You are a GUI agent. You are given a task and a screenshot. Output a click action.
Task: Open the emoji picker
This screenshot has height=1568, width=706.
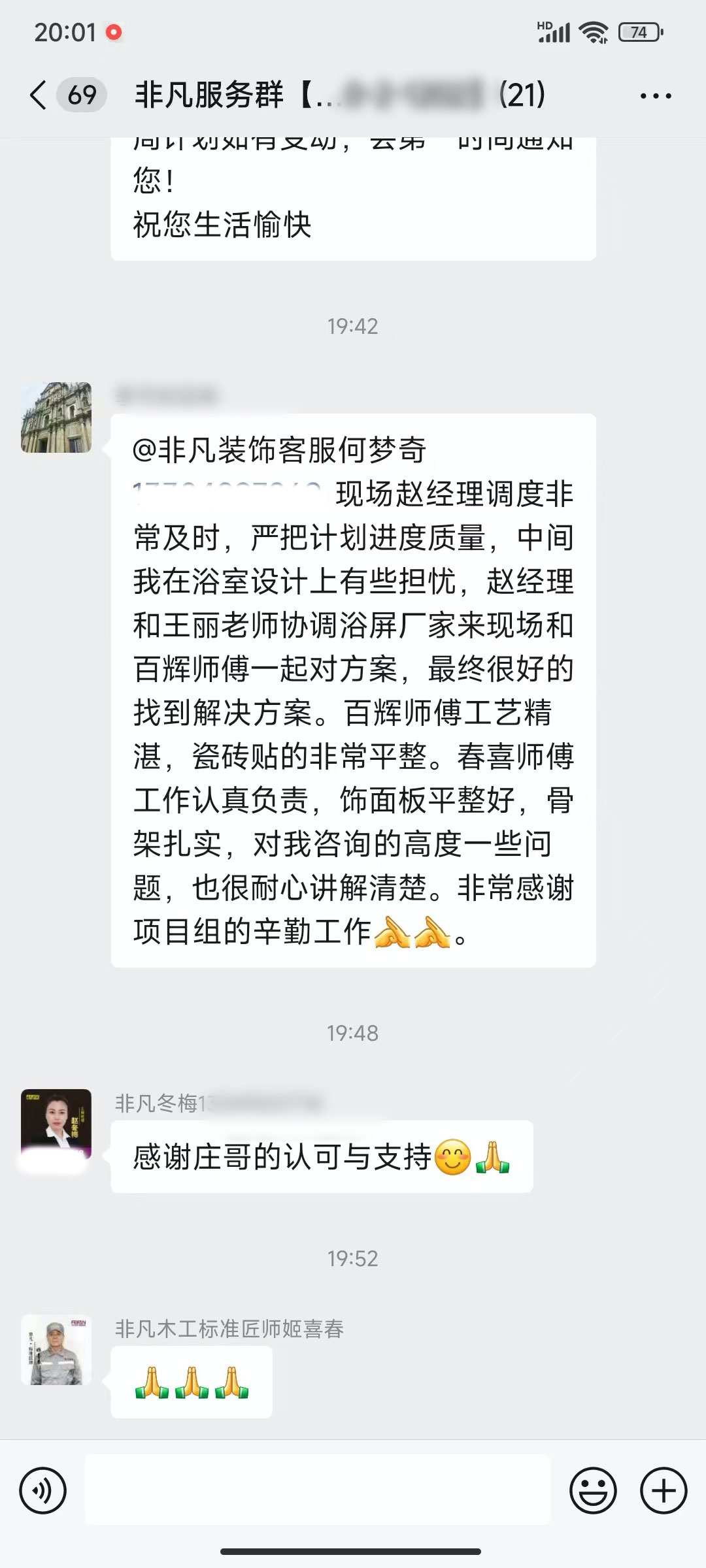[x=593, y=1491]
